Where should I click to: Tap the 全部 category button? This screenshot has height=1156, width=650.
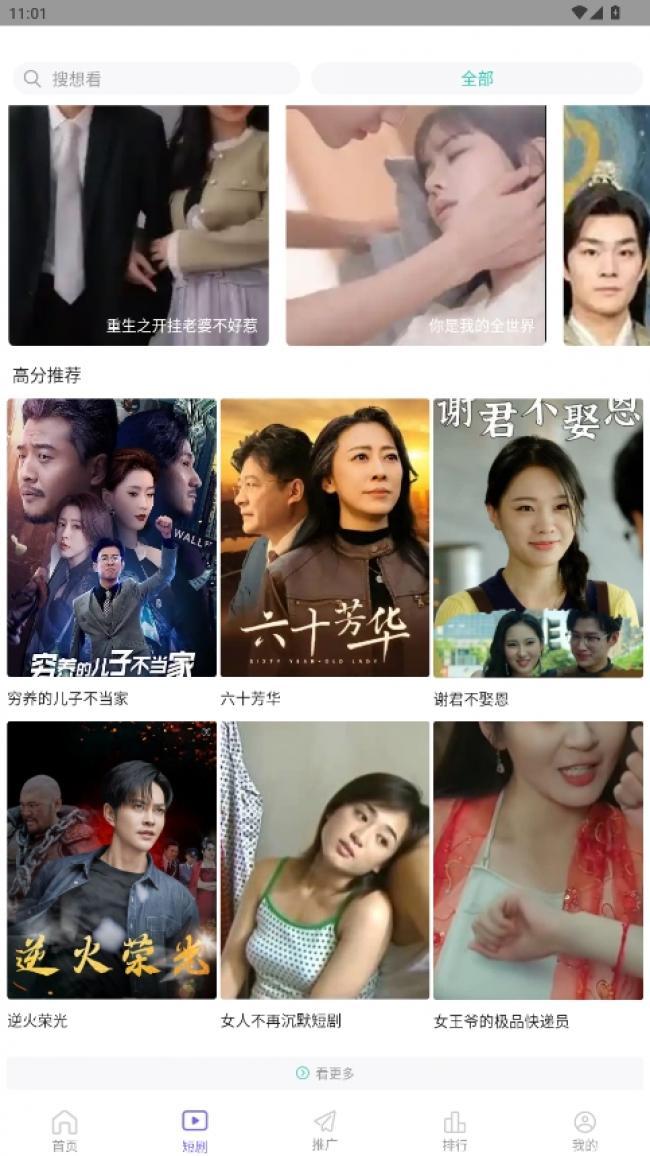[x=477, y=78]
